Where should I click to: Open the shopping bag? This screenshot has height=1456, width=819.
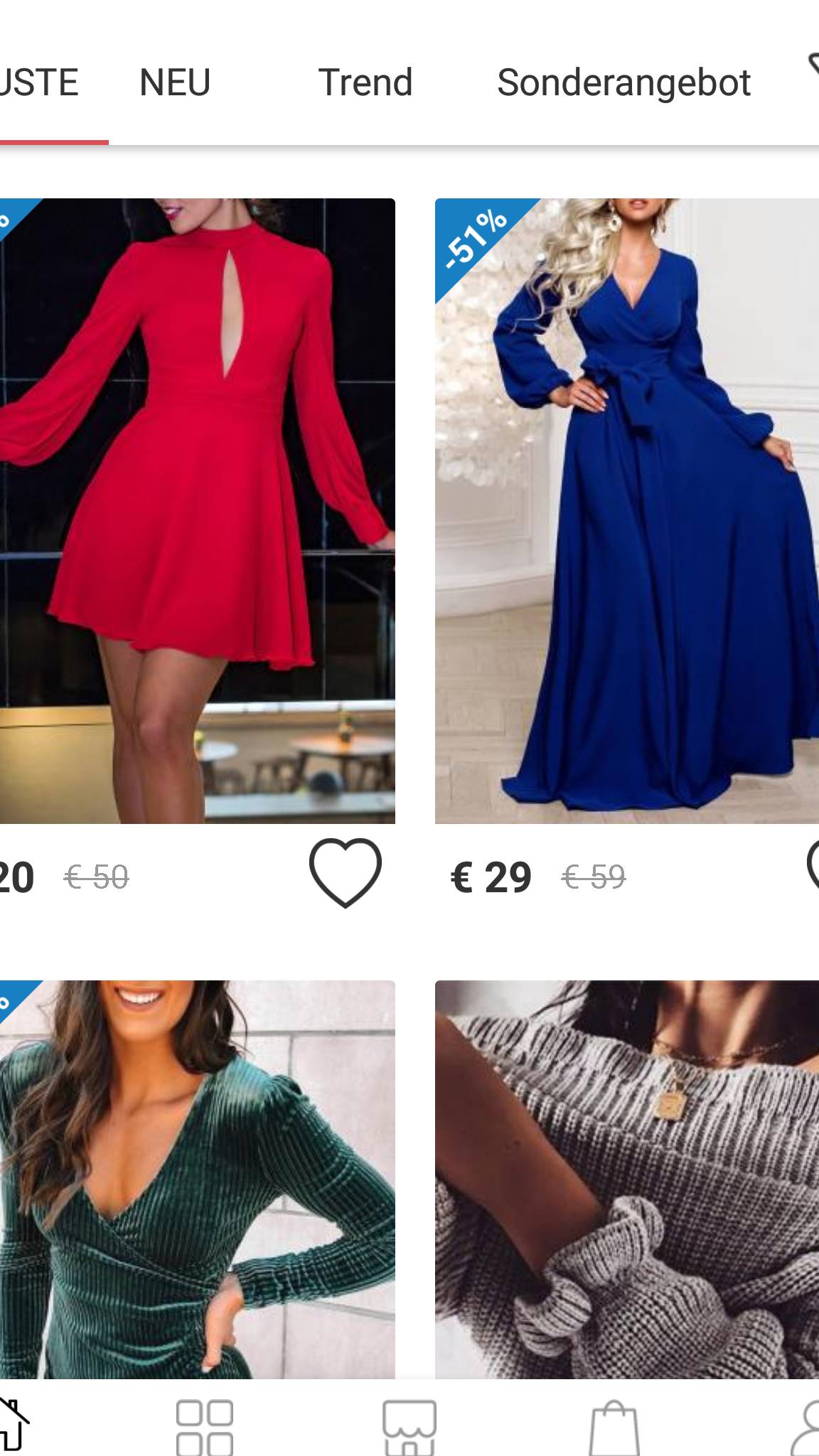614,1426
